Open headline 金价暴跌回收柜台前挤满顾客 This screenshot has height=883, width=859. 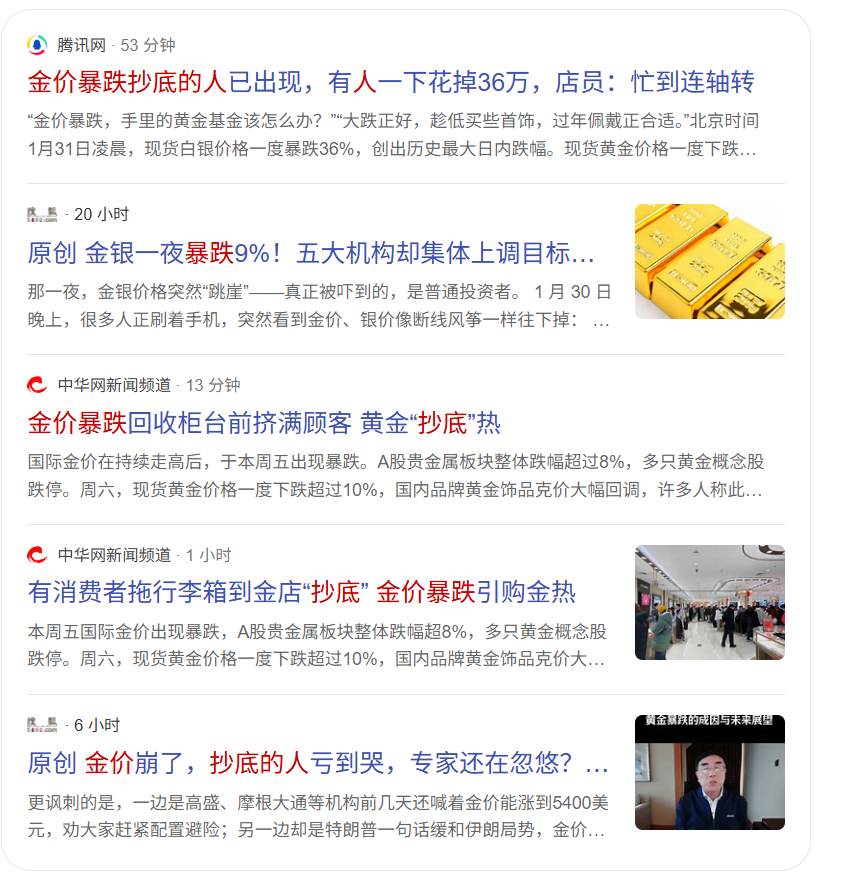264,423
